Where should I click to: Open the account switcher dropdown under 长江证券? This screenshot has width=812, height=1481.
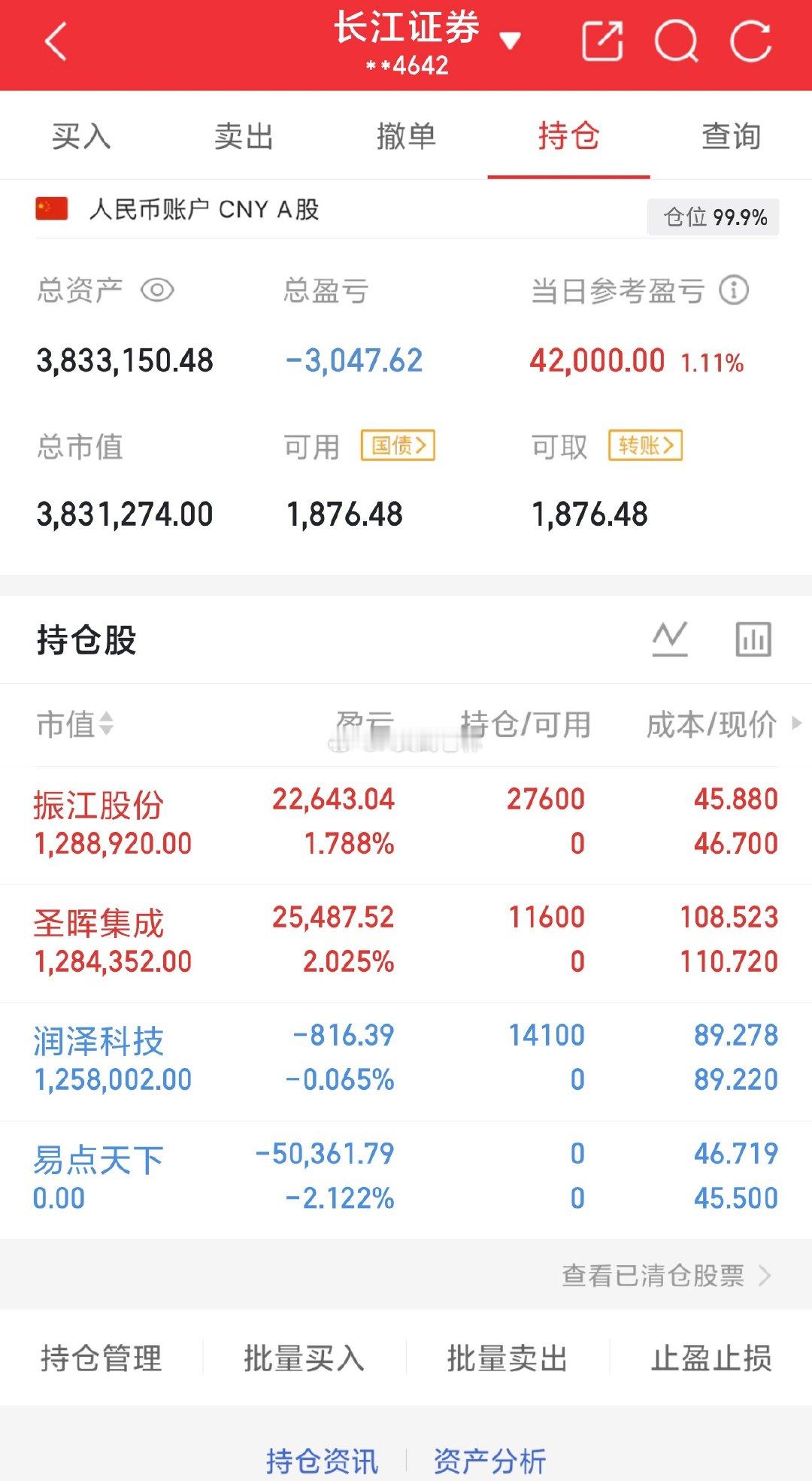pos(508,41)
